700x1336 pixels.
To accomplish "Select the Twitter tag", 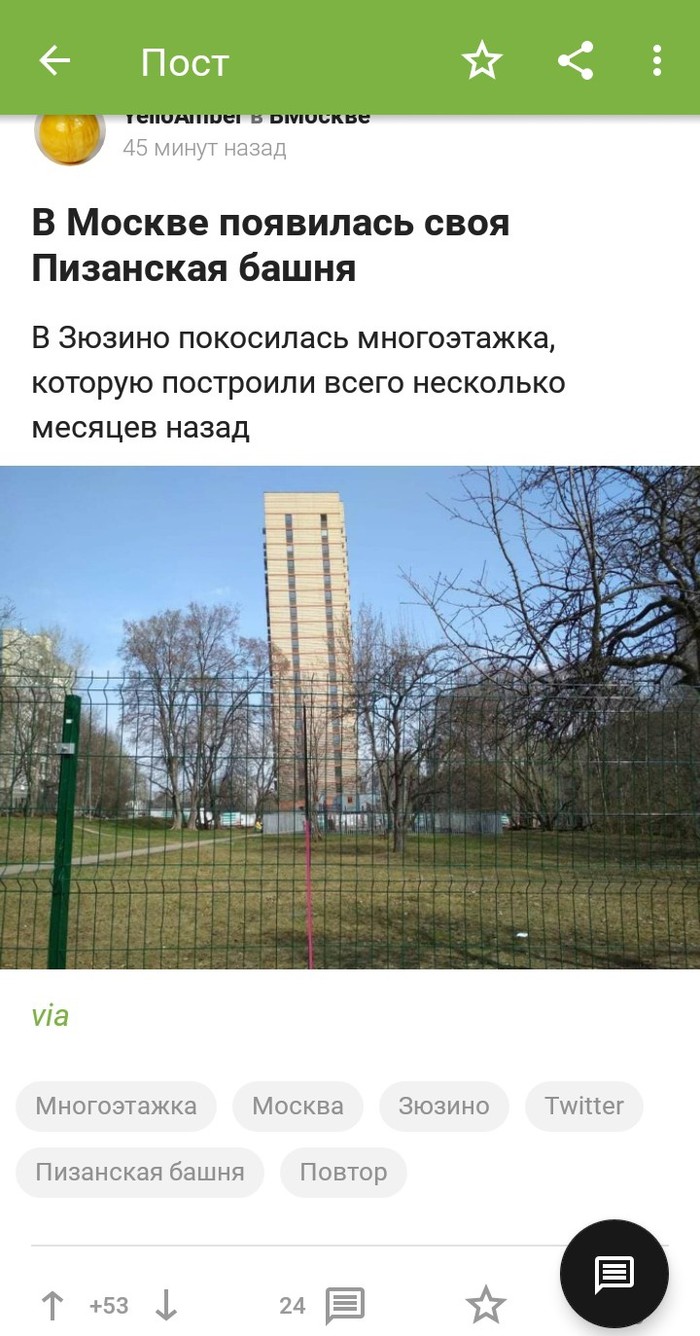I will 584,1106.
